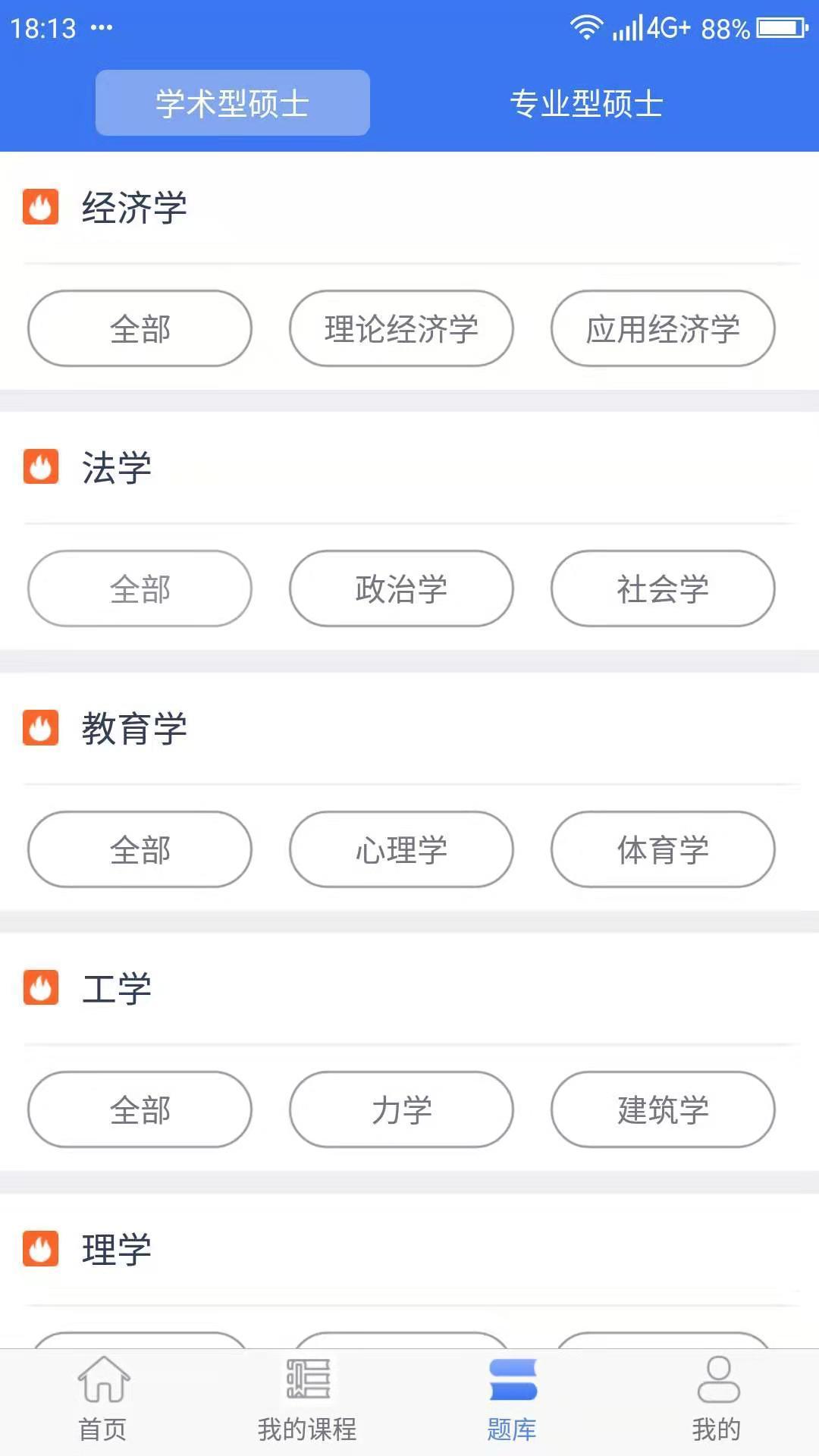The image size is (819, 1456).
Task: Switch to the 专业型硕士 tab
Action: click(587, 102)
